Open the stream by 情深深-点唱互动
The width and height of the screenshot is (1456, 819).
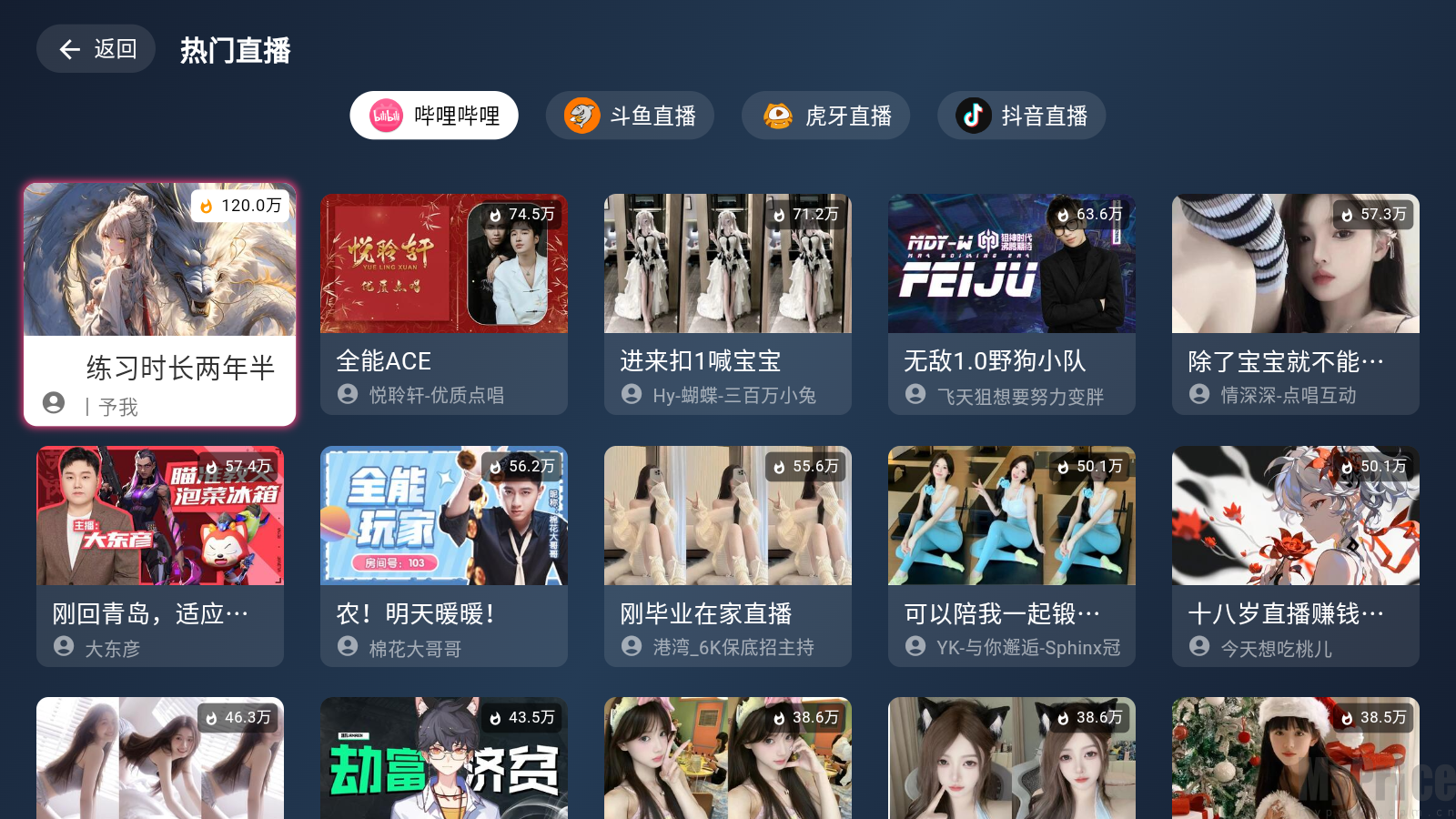(1296, 304)
